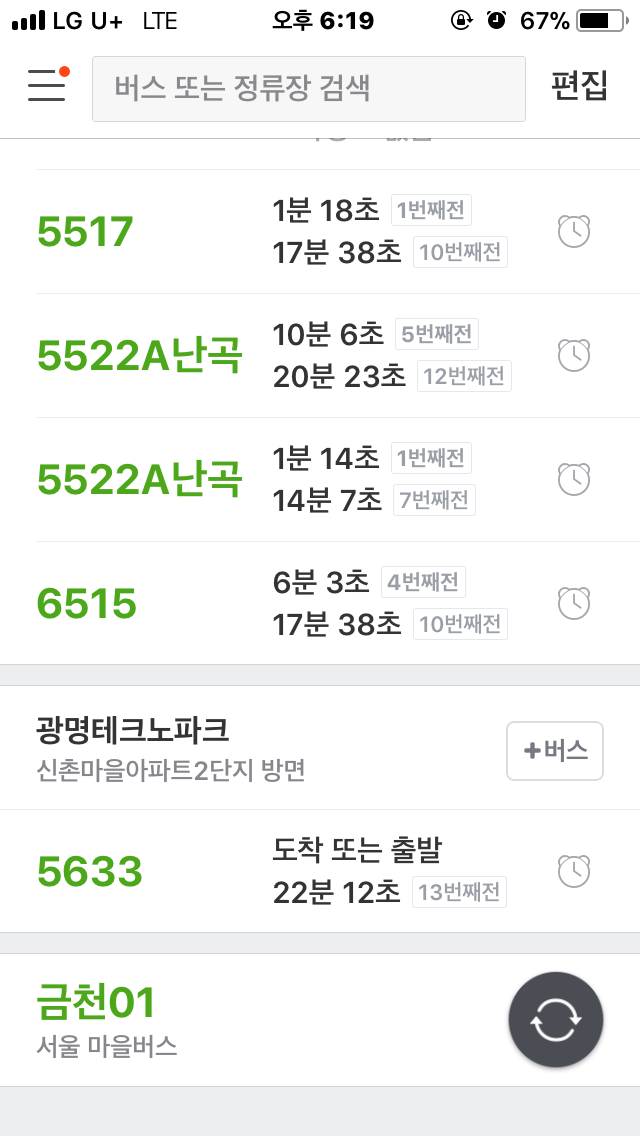Screen dimensions: 640x1136
Task: Set alarm for 5522A난곡 arriving in 1분 14초
Action: tap(574, 479)
